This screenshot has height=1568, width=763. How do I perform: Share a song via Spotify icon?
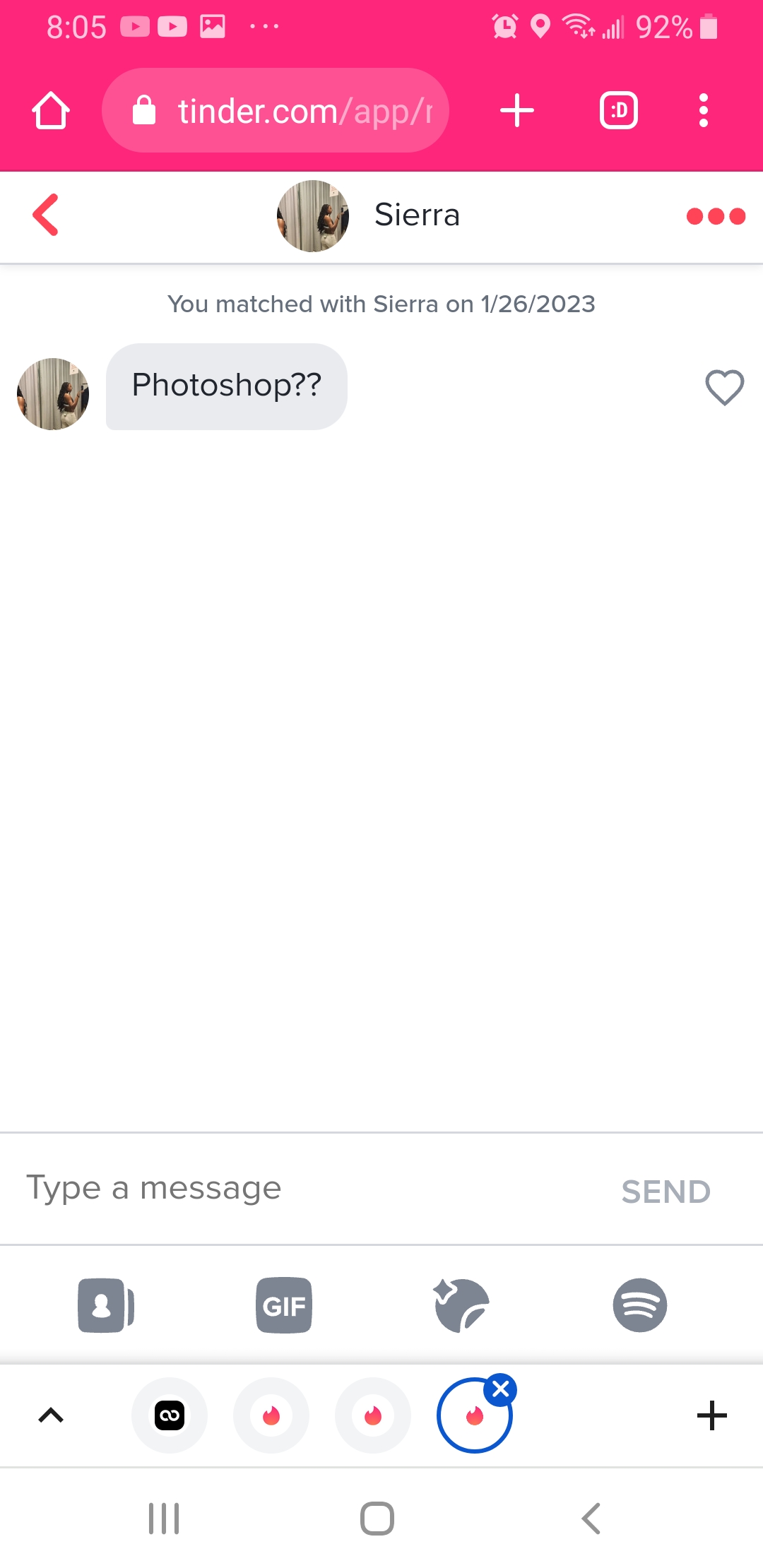click(640, 1305)
